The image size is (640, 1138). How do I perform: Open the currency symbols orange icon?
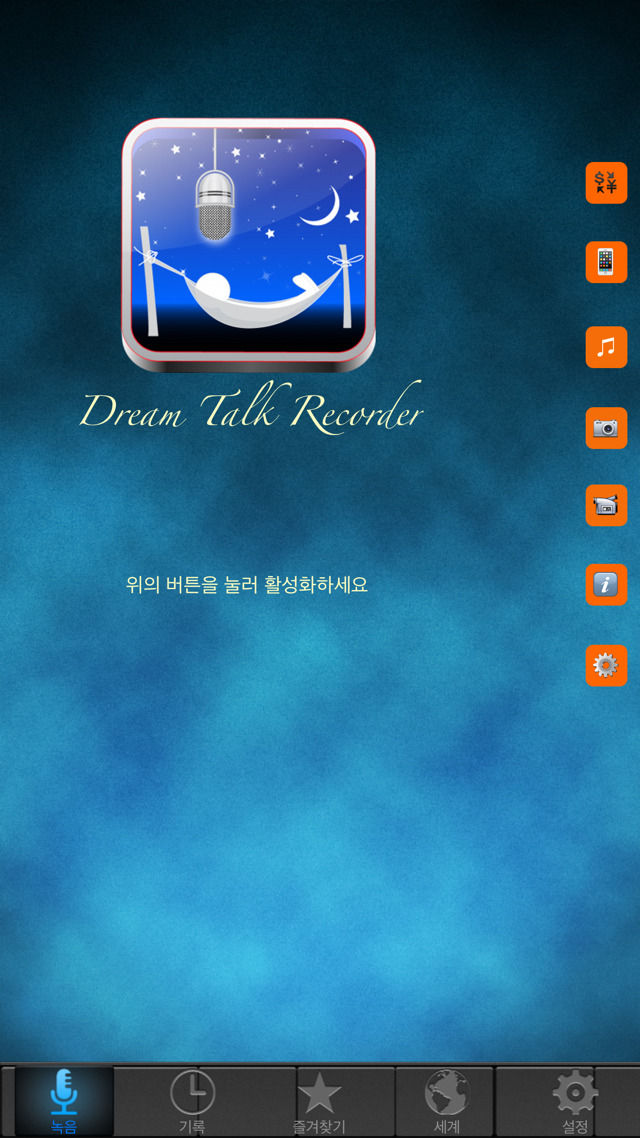[x=606, y=183]
